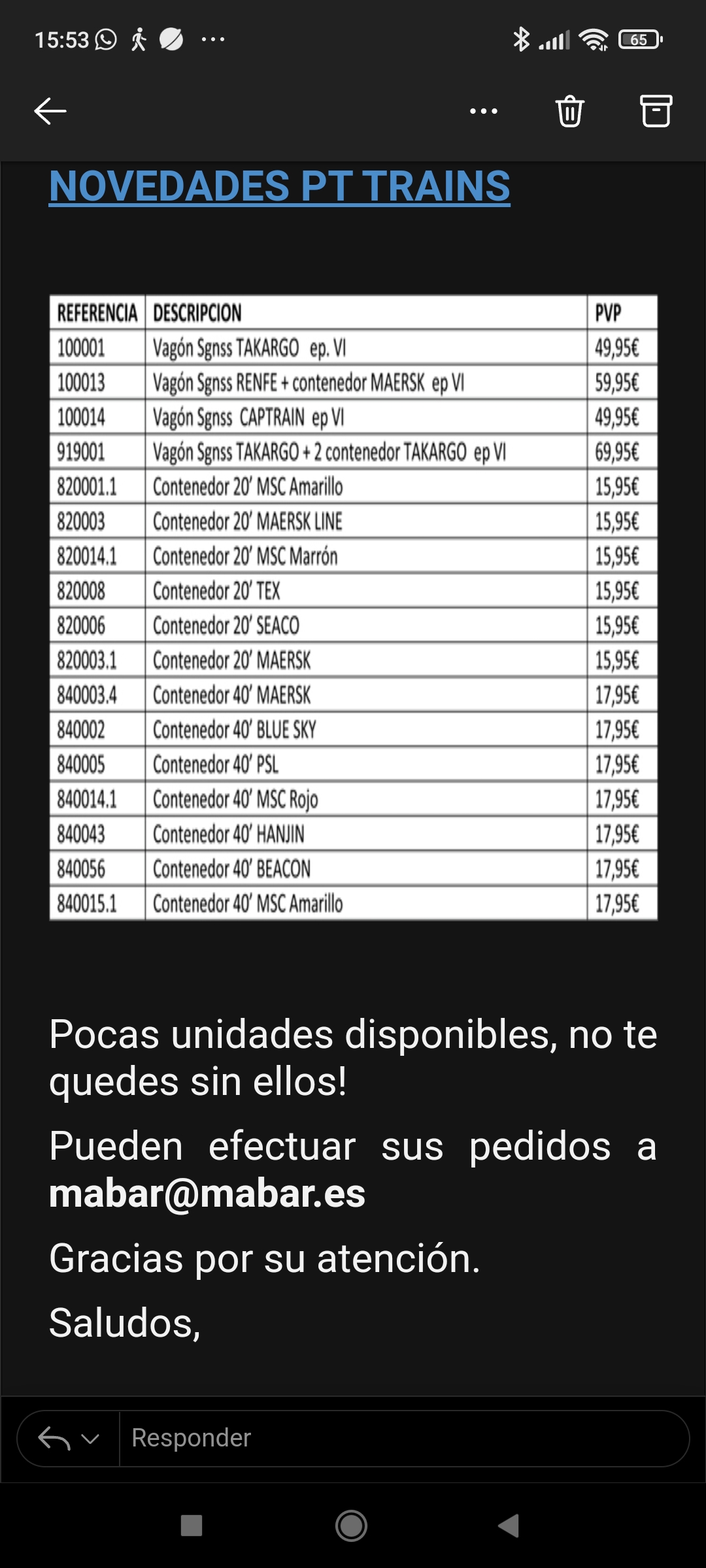The image size is (706, 1568).
Task: Go back to the inbox
Action: pyautogui.click(x=50, y=111)
